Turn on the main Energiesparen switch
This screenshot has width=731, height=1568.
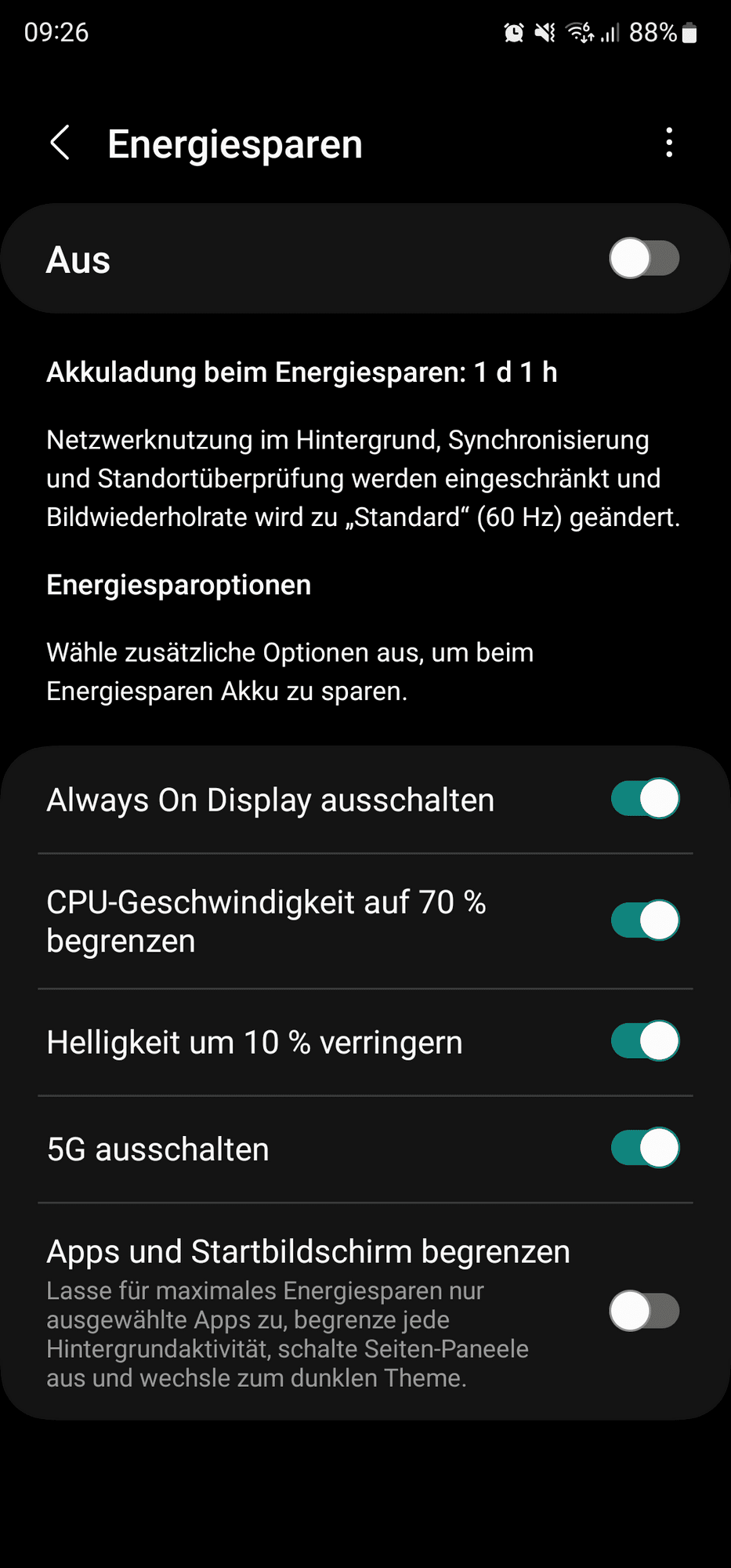(644, 259)
